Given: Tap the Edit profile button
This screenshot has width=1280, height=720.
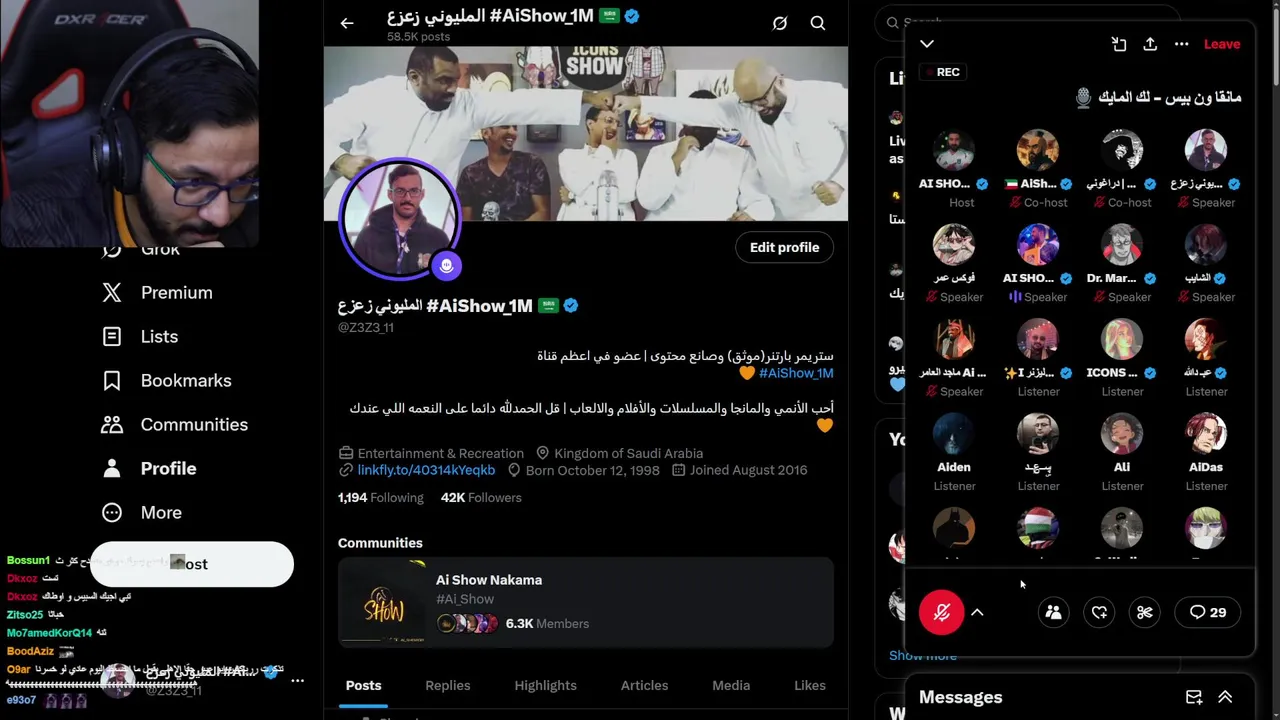Looking at the screenshot, I should click(x=784, y=247).
